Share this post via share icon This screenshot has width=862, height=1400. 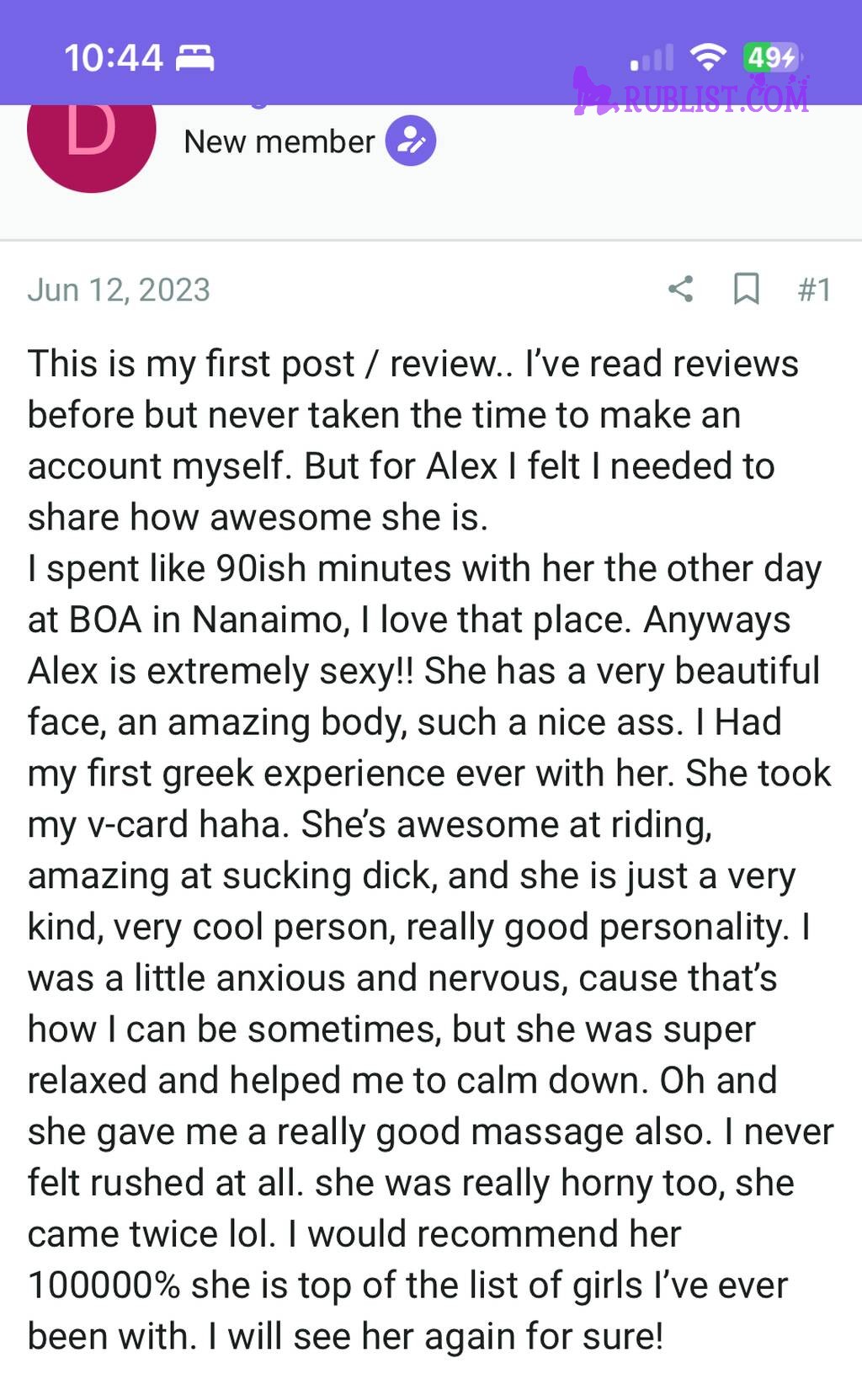[680, 289]
